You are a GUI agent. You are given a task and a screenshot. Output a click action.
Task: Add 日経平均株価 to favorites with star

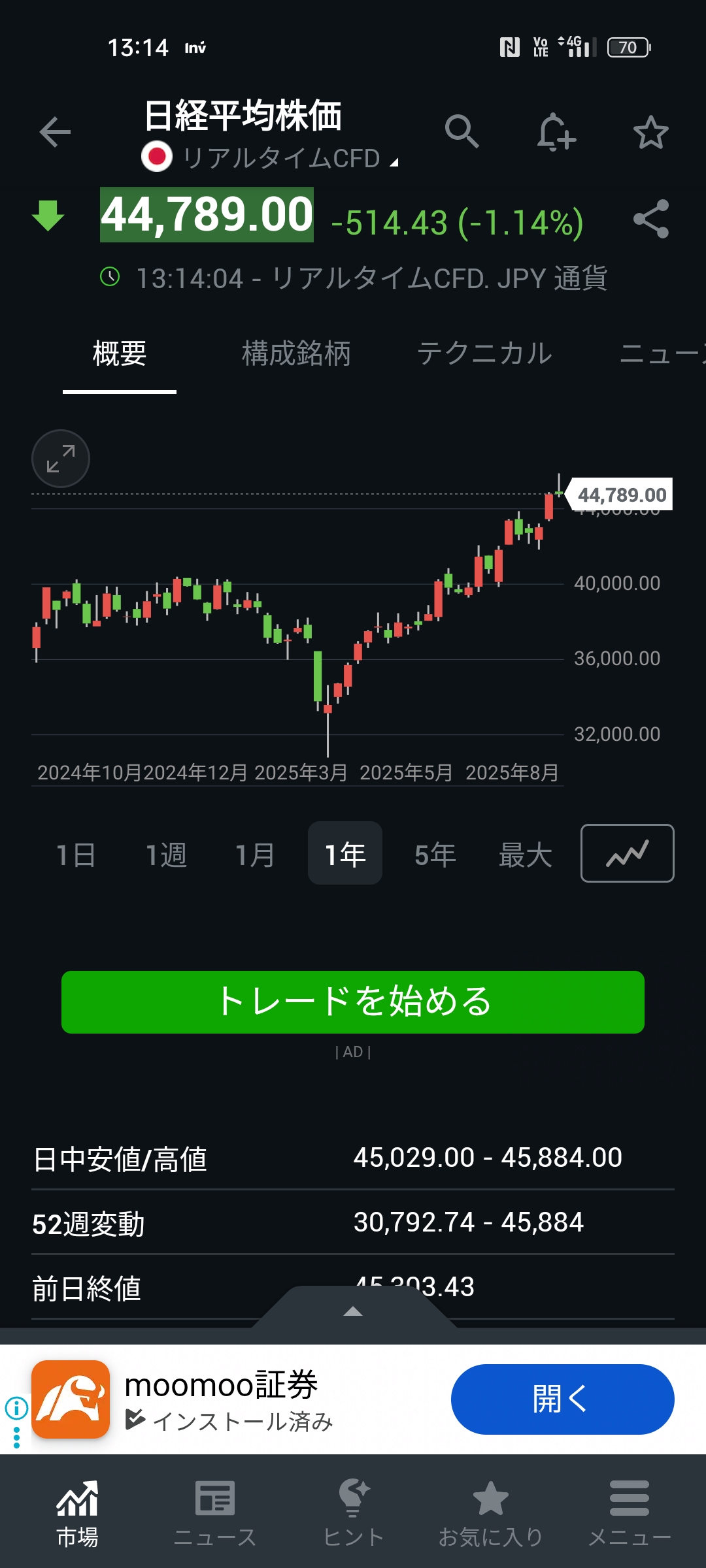click(x=650, y=132)
